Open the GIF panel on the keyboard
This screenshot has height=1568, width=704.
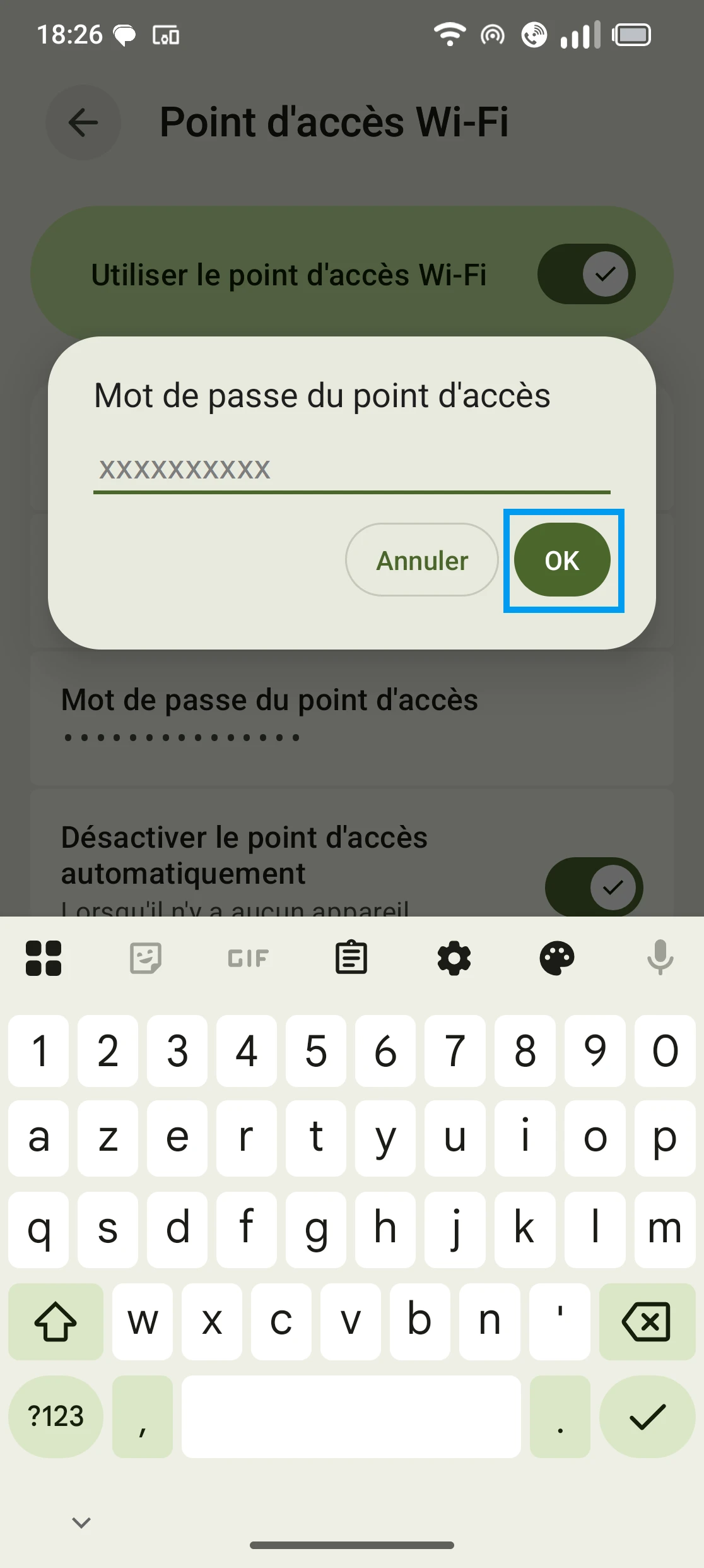click(x=248, y=958)
